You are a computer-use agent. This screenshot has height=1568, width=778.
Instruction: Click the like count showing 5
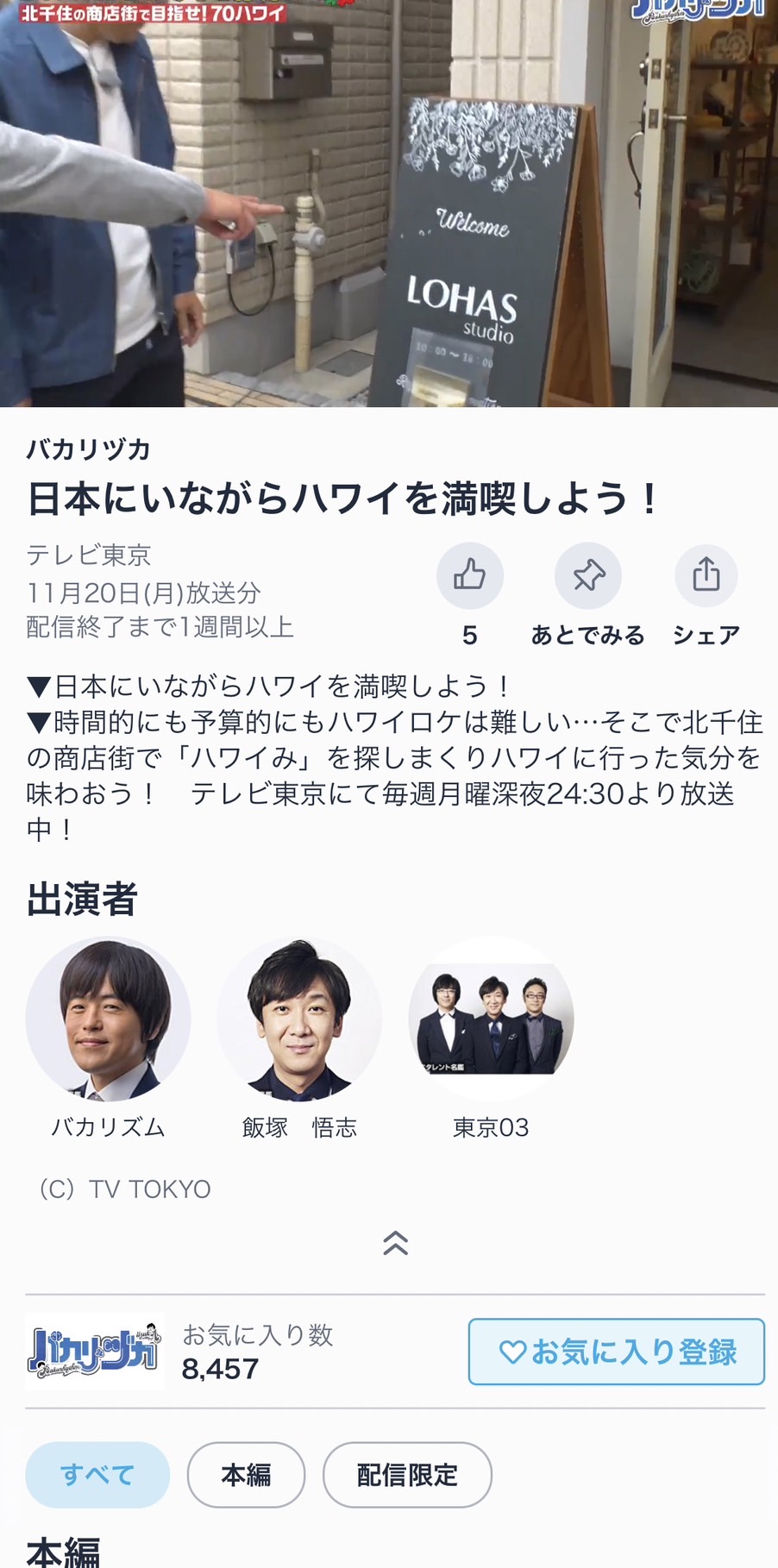pos(470,634)
